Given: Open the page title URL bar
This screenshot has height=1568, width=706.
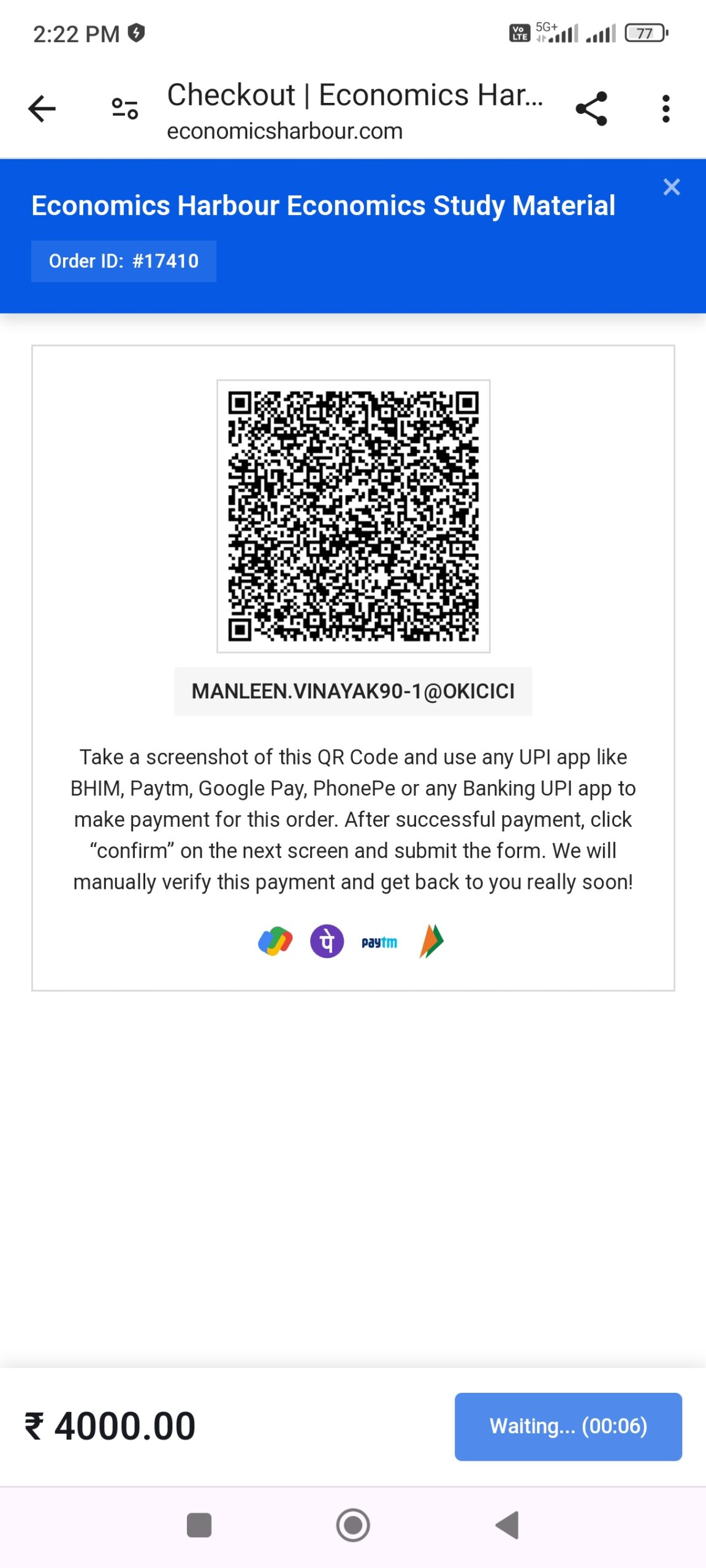Looking at the screenshot, I should (354, 110).
